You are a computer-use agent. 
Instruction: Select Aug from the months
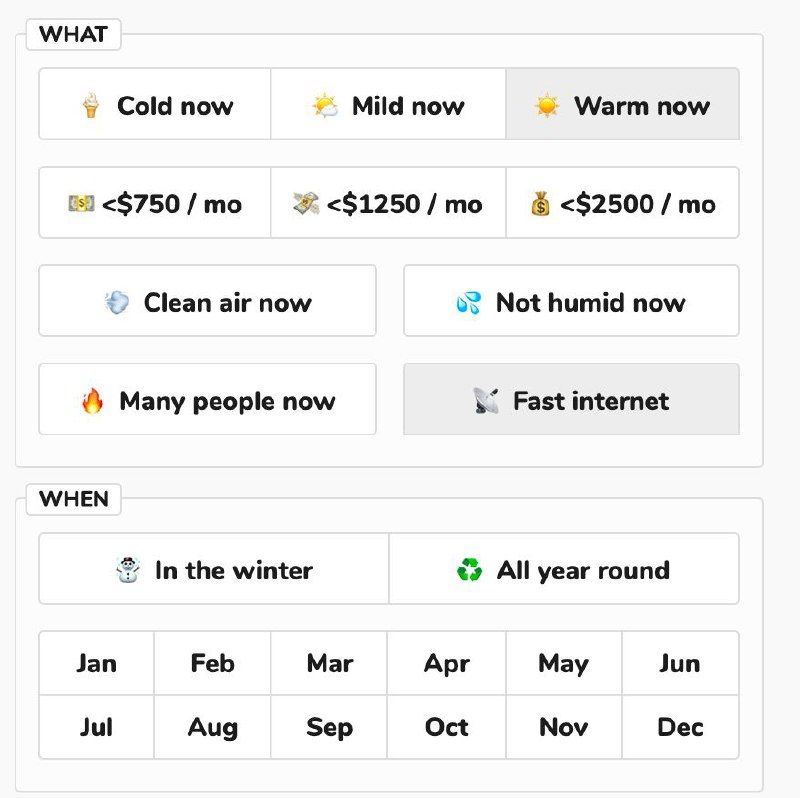coord(212,727)
